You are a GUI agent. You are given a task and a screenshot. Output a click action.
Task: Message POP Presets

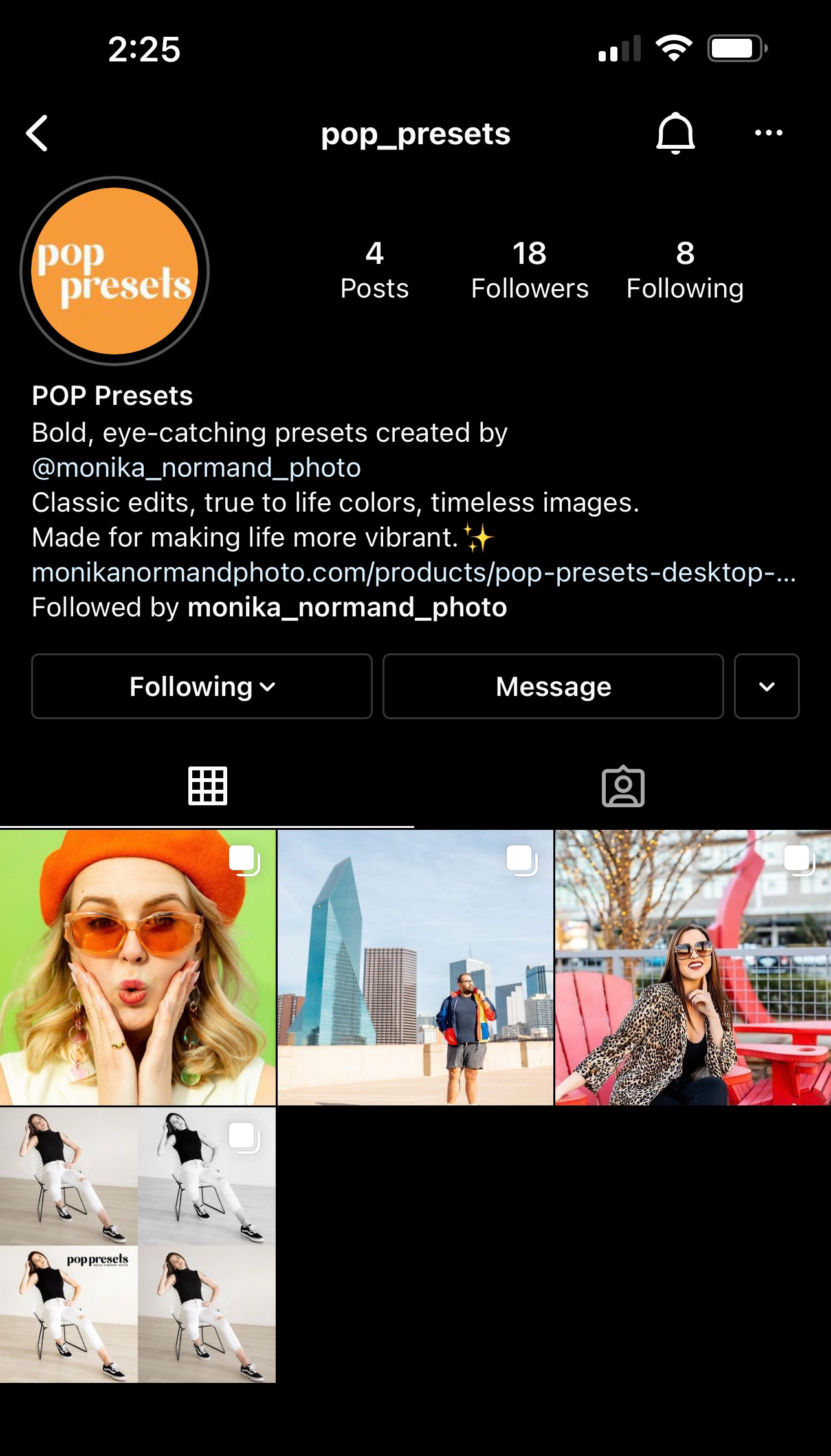[x=553, y=686]
